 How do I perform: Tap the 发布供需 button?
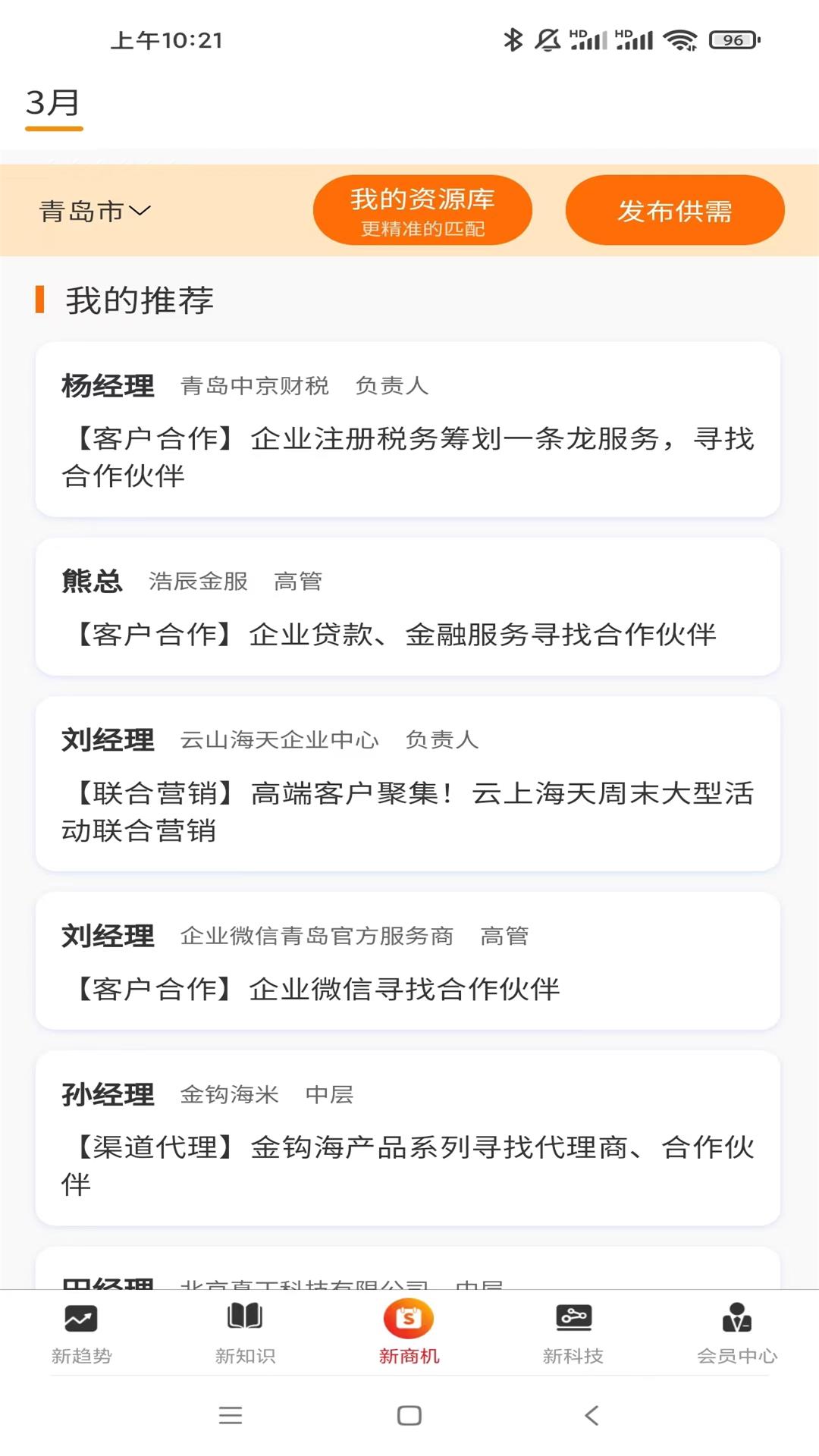[x=674, y=211]
